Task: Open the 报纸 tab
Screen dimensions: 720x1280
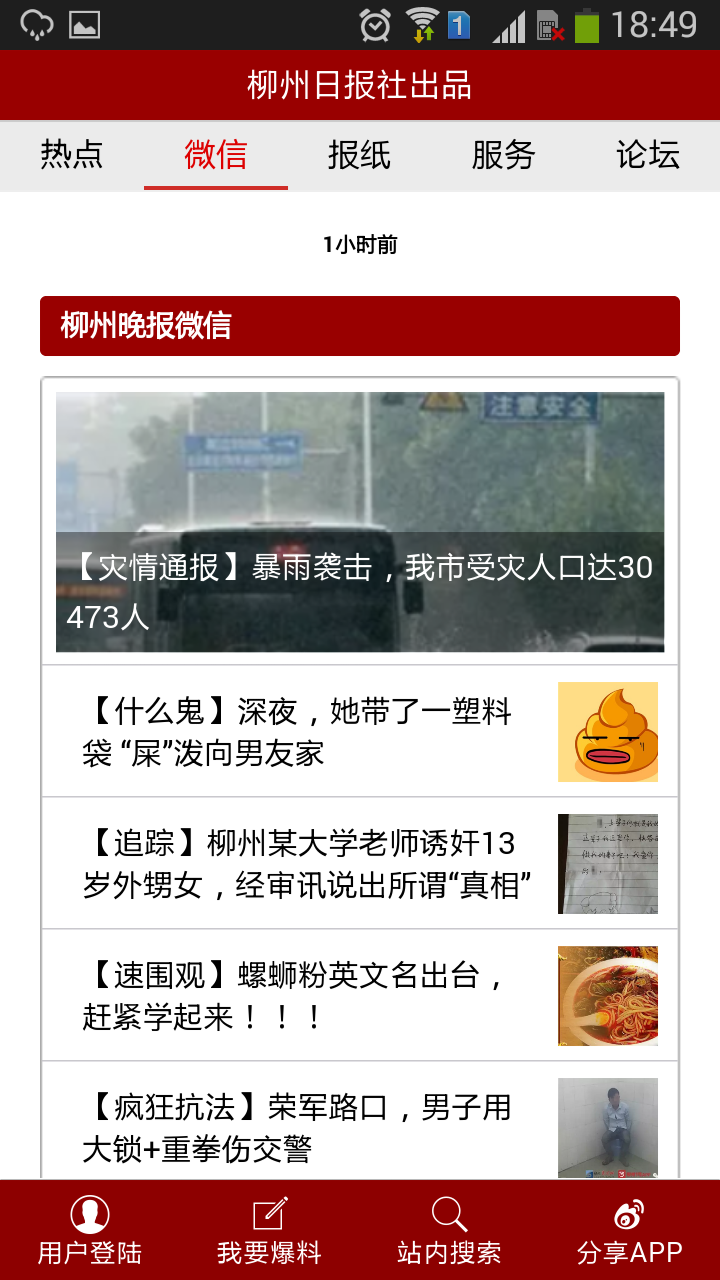Action: (x=360, y=155)
